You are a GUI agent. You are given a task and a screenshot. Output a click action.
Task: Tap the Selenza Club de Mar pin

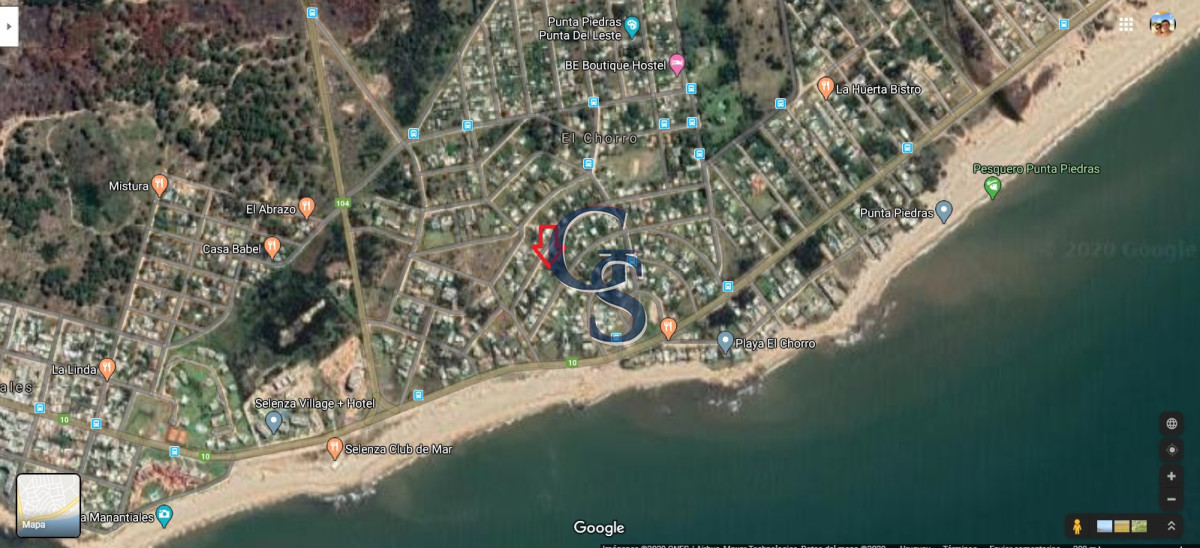pos(334,448)
